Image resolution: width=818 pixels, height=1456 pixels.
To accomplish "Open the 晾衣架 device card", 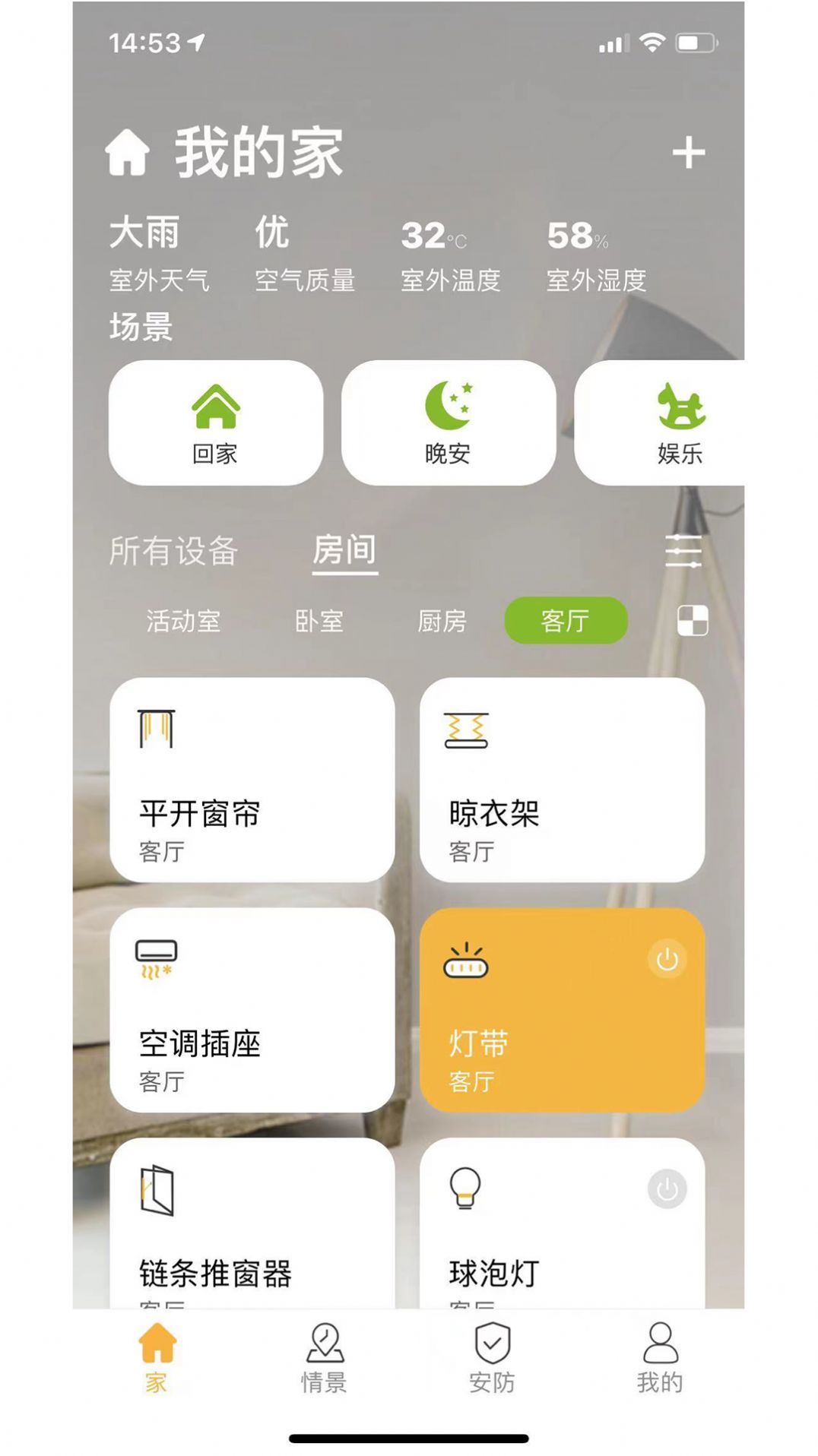I will 562,780.
